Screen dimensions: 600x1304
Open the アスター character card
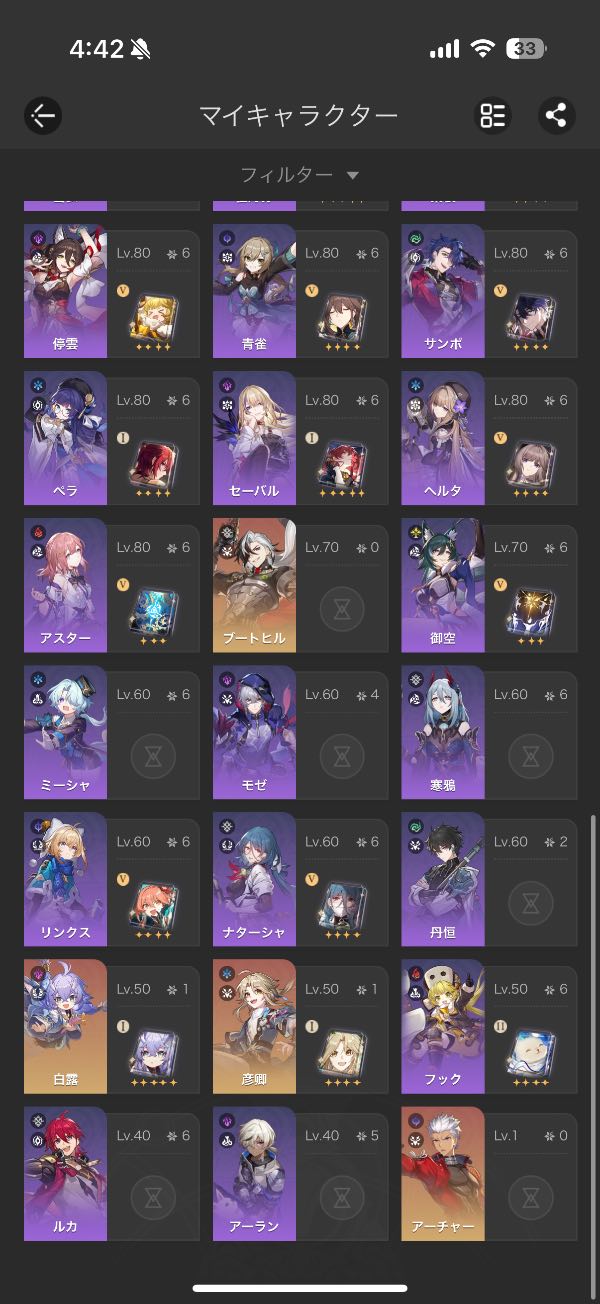pos(111,585)
